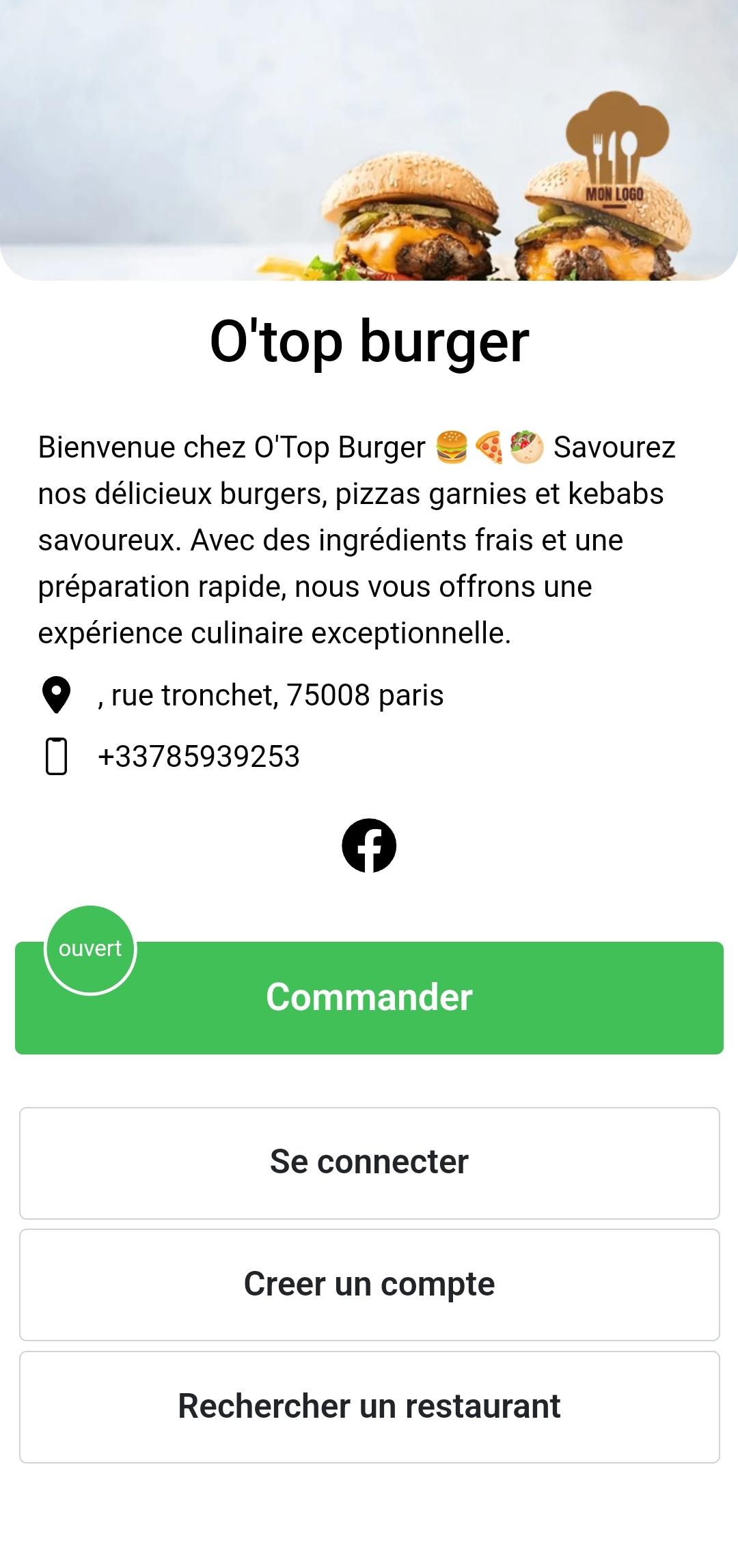
Task: Select the green 'ouvert' status badge
Action: click(x=90, y=949)
